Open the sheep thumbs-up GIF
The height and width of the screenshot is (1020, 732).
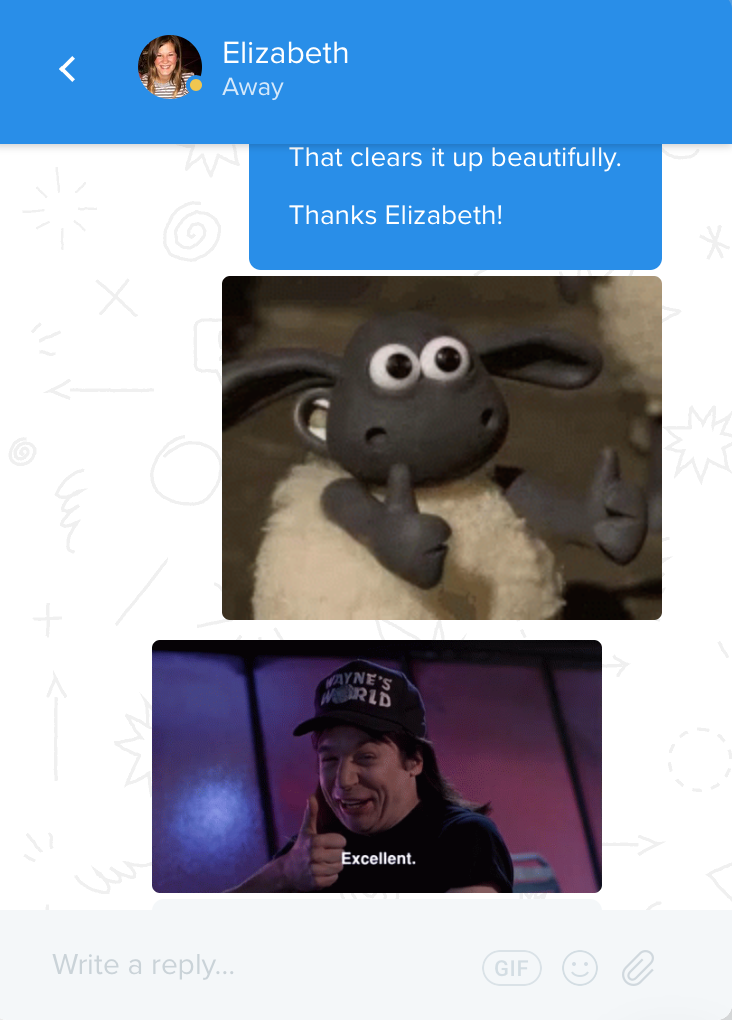click(x=441, y=447)
